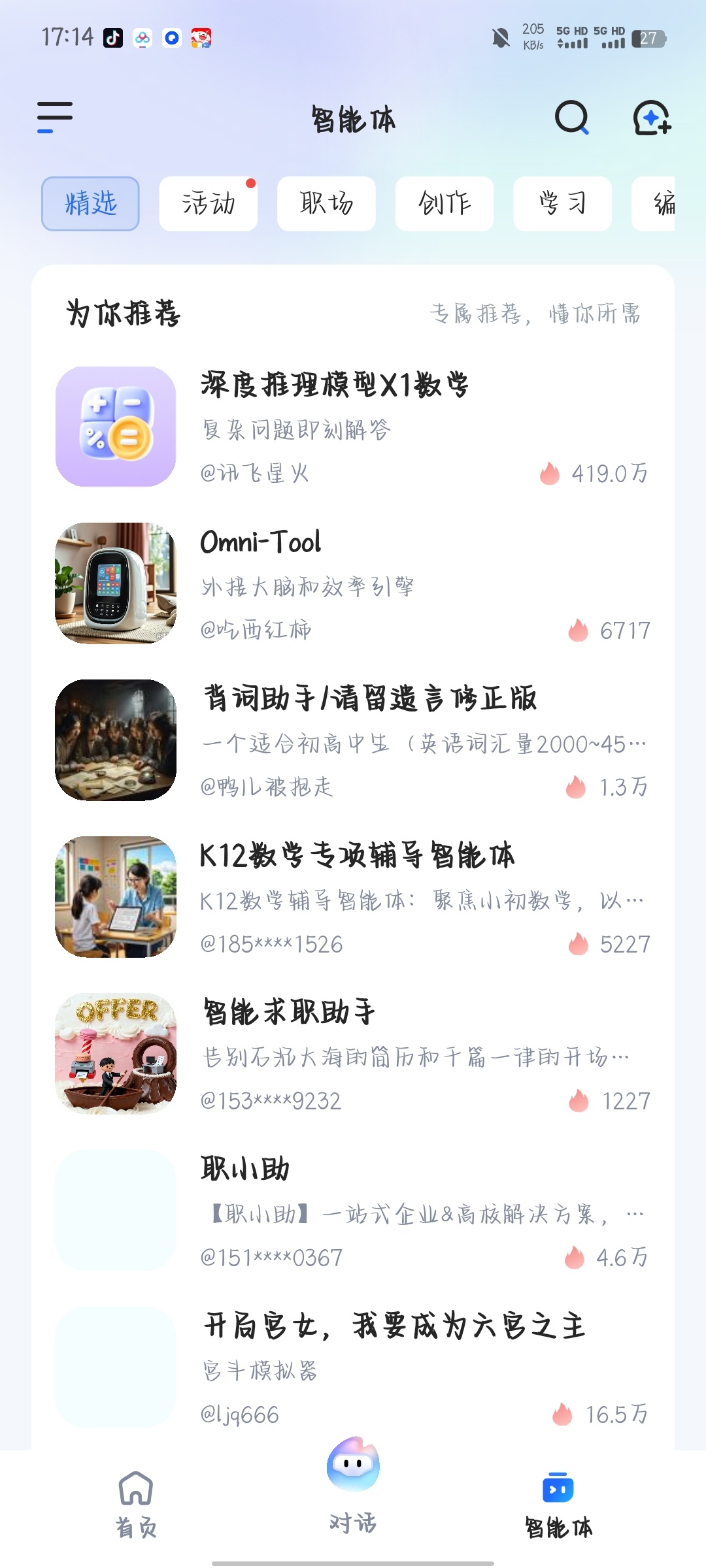
Task: Open the Omni-Tool agent
Action: 353,583
